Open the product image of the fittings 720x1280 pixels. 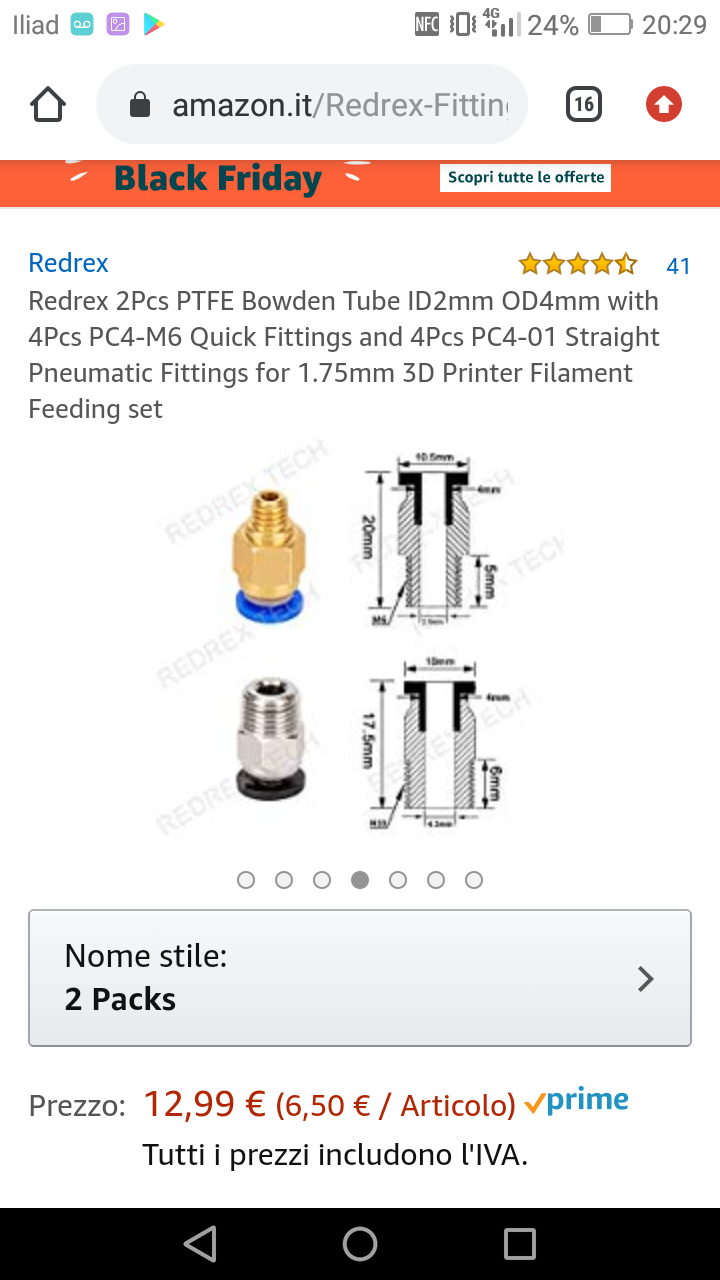point(360,640)
